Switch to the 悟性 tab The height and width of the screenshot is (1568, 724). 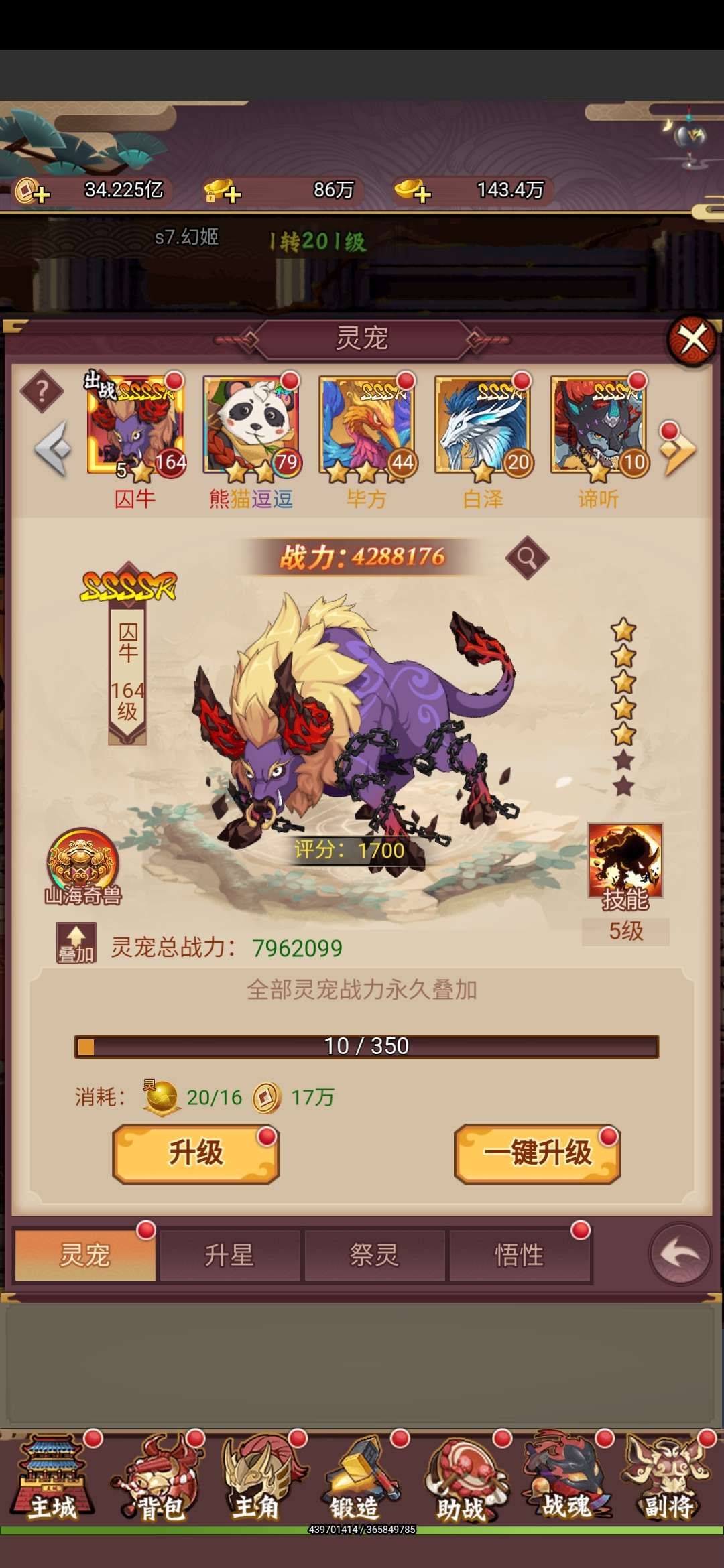click(520, 1255)
